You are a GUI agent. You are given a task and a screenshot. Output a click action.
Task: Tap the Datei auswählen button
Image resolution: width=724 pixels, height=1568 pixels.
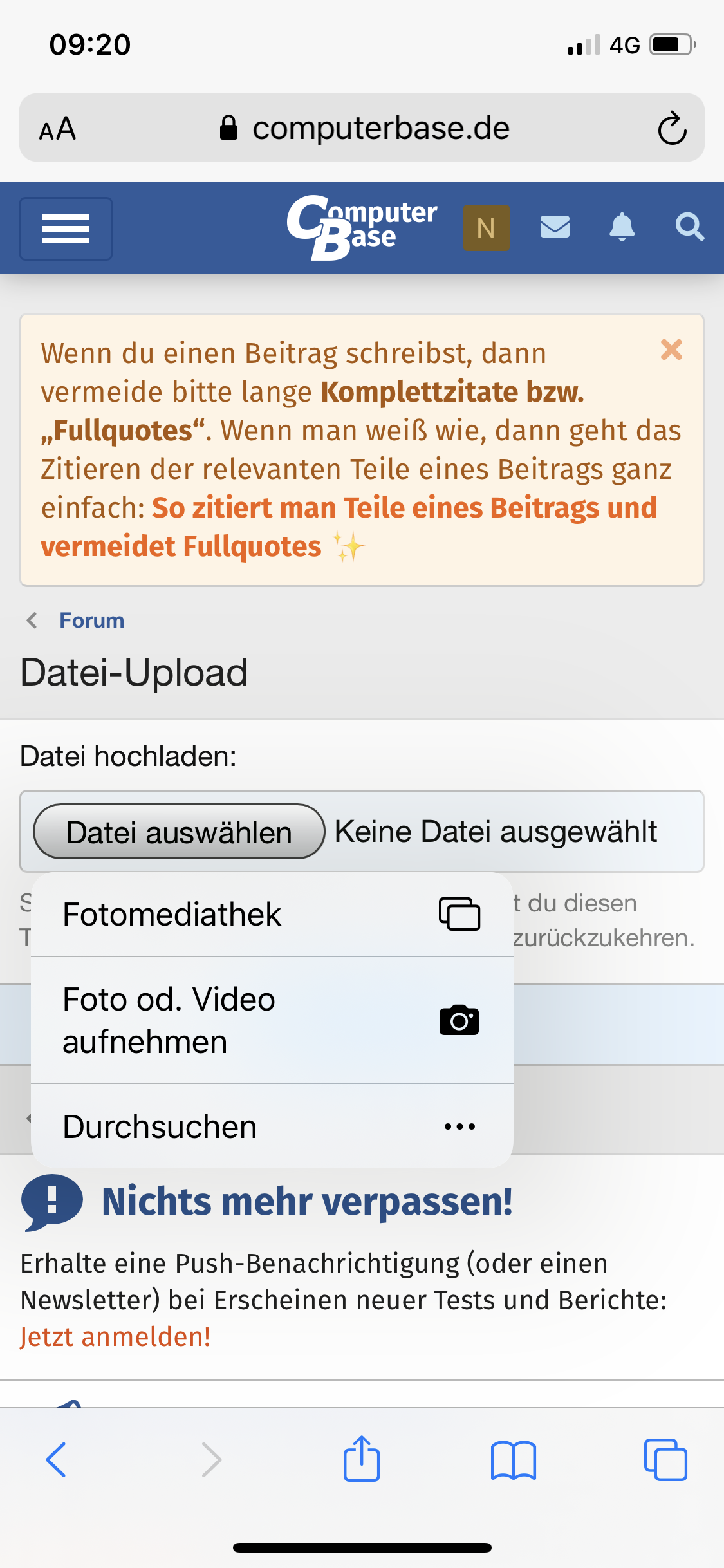click(179, 832)
